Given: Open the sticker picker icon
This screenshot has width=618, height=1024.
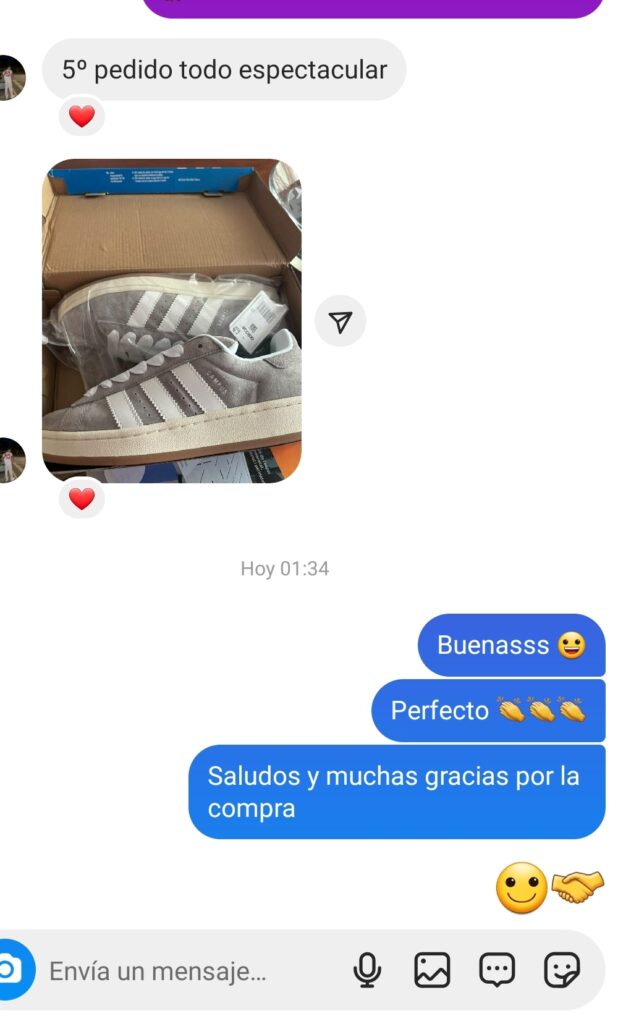Looking at the screenshot, I should pos(561,970).
